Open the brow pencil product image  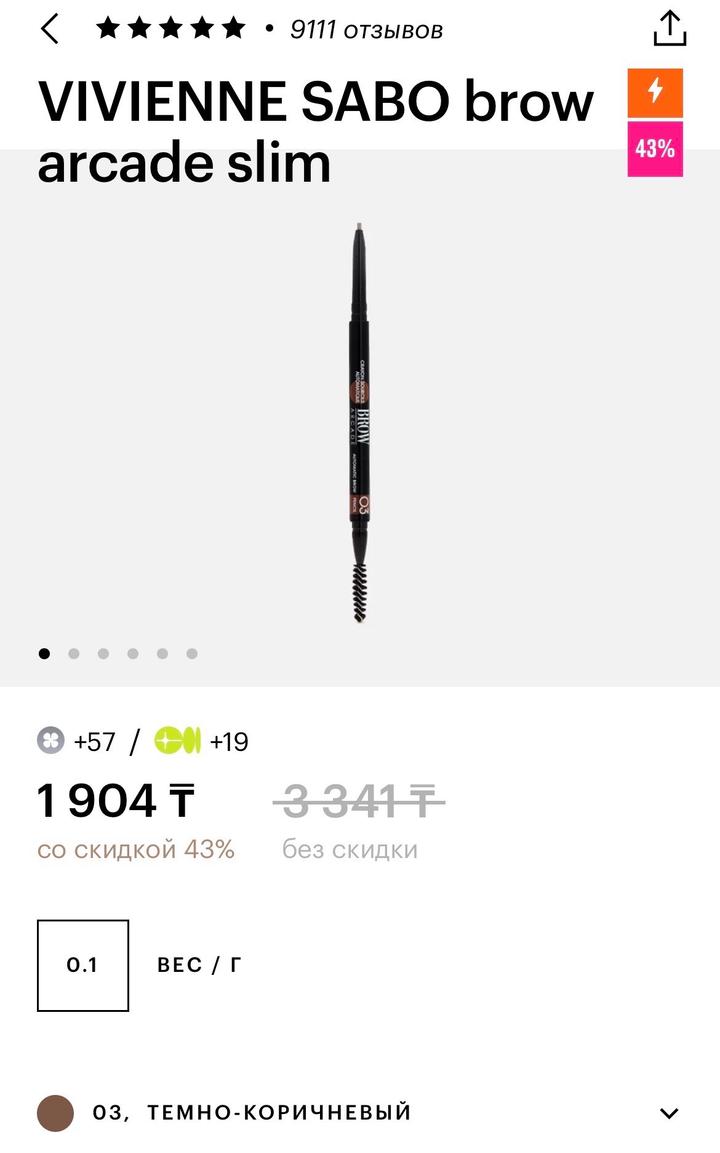click(360, 420)
